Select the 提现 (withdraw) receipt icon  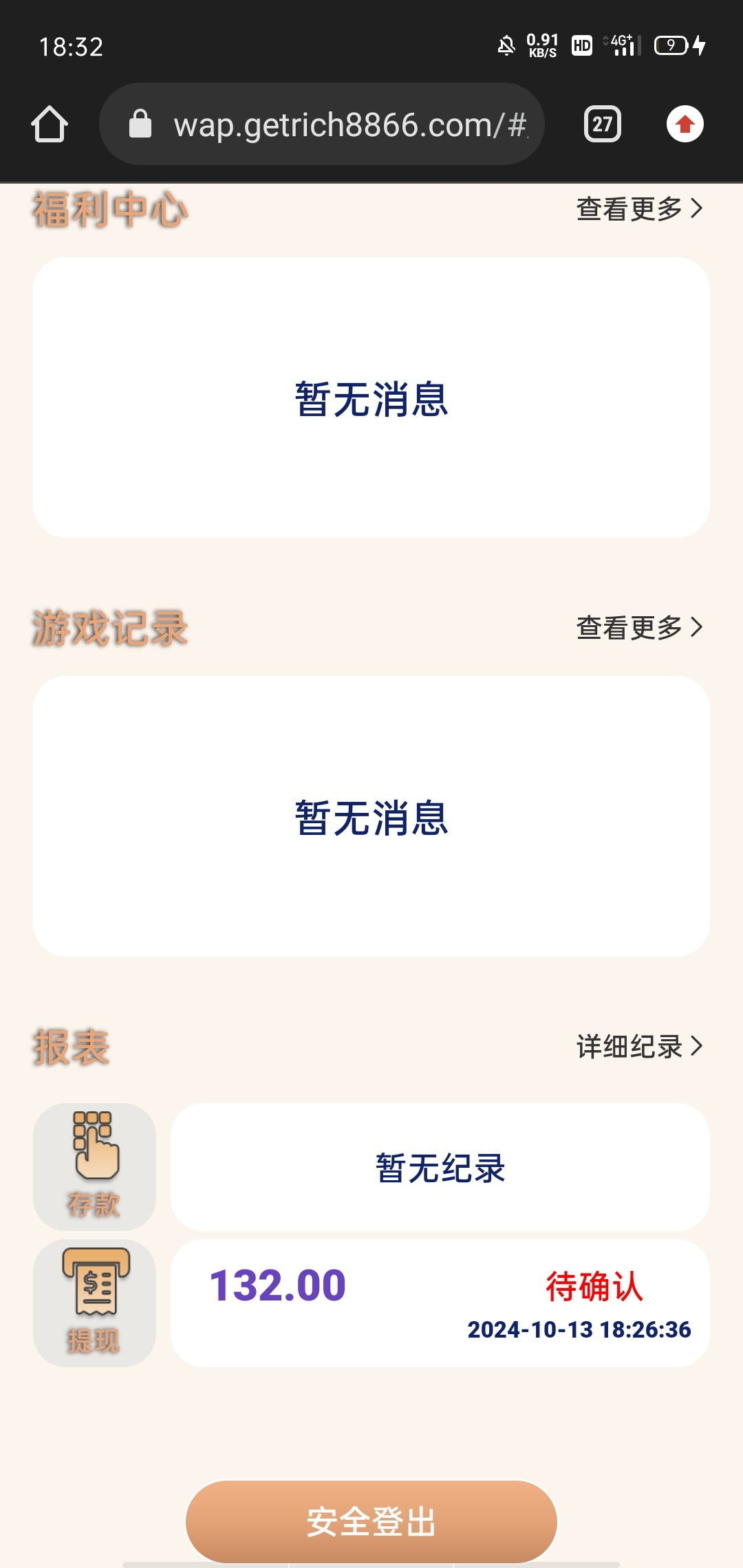tap(94, 1303)
